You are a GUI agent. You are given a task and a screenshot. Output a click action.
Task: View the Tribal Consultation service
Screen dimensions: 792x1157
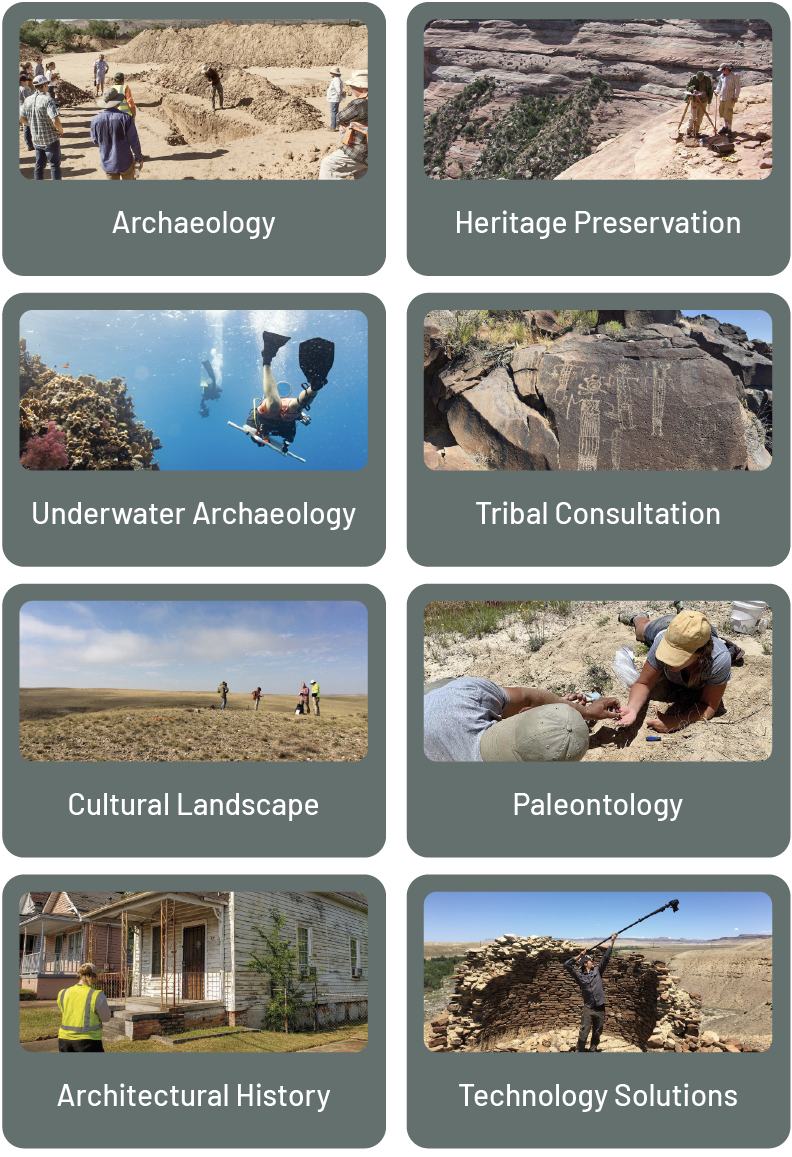tap(597, 430)
